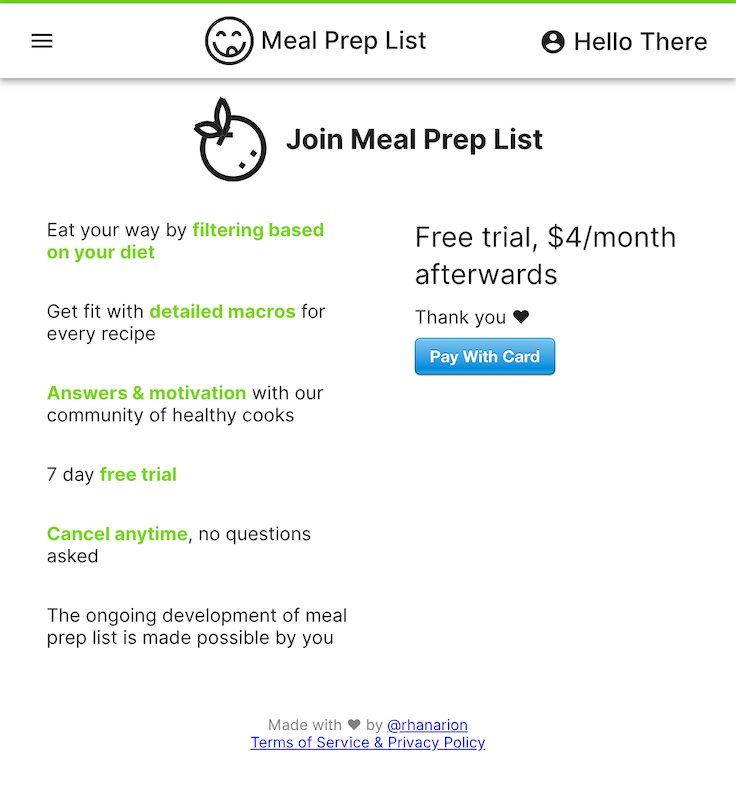Go to the Meal Prep List home
This screenshot has height=800, width=736.
coord(316,41)
